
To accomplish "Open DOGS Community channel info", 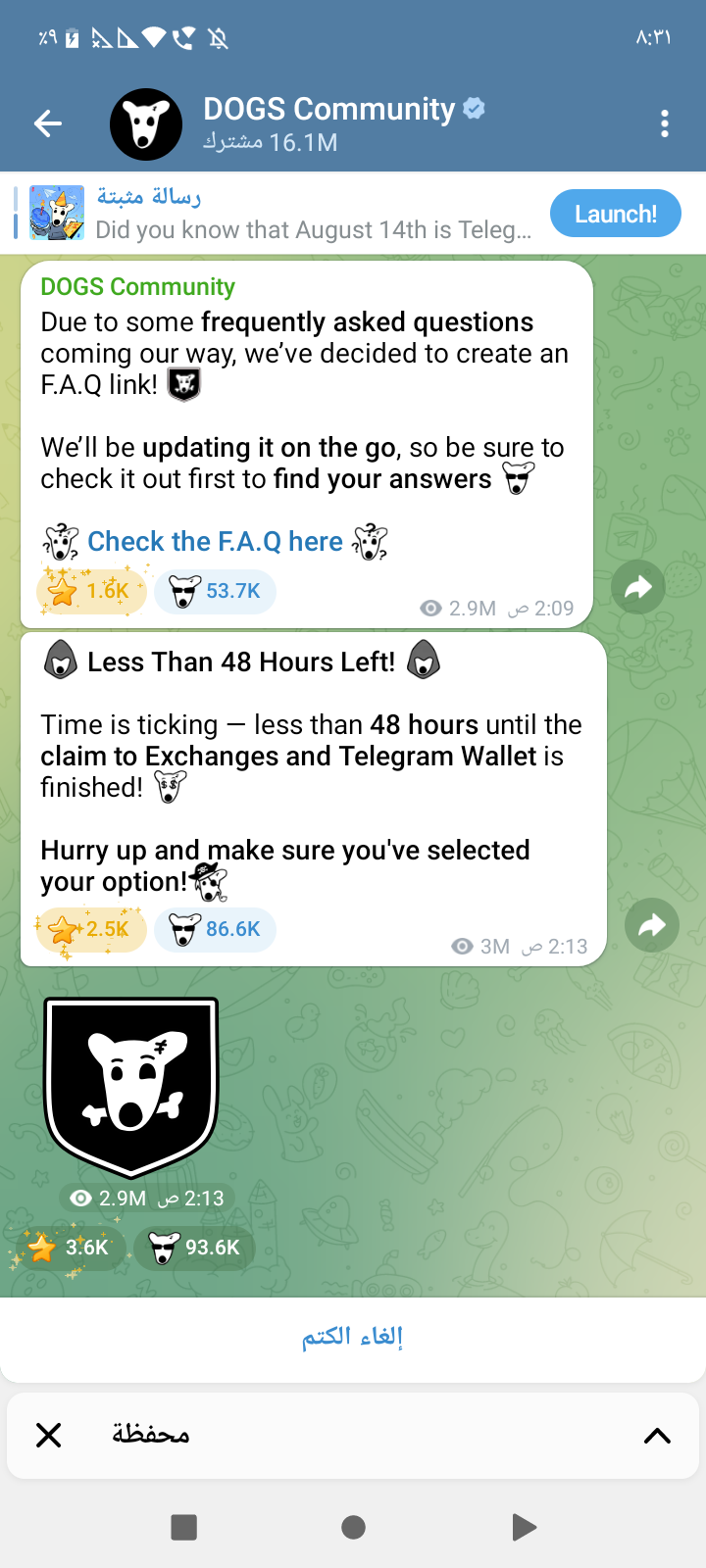I will pos(328,123).
